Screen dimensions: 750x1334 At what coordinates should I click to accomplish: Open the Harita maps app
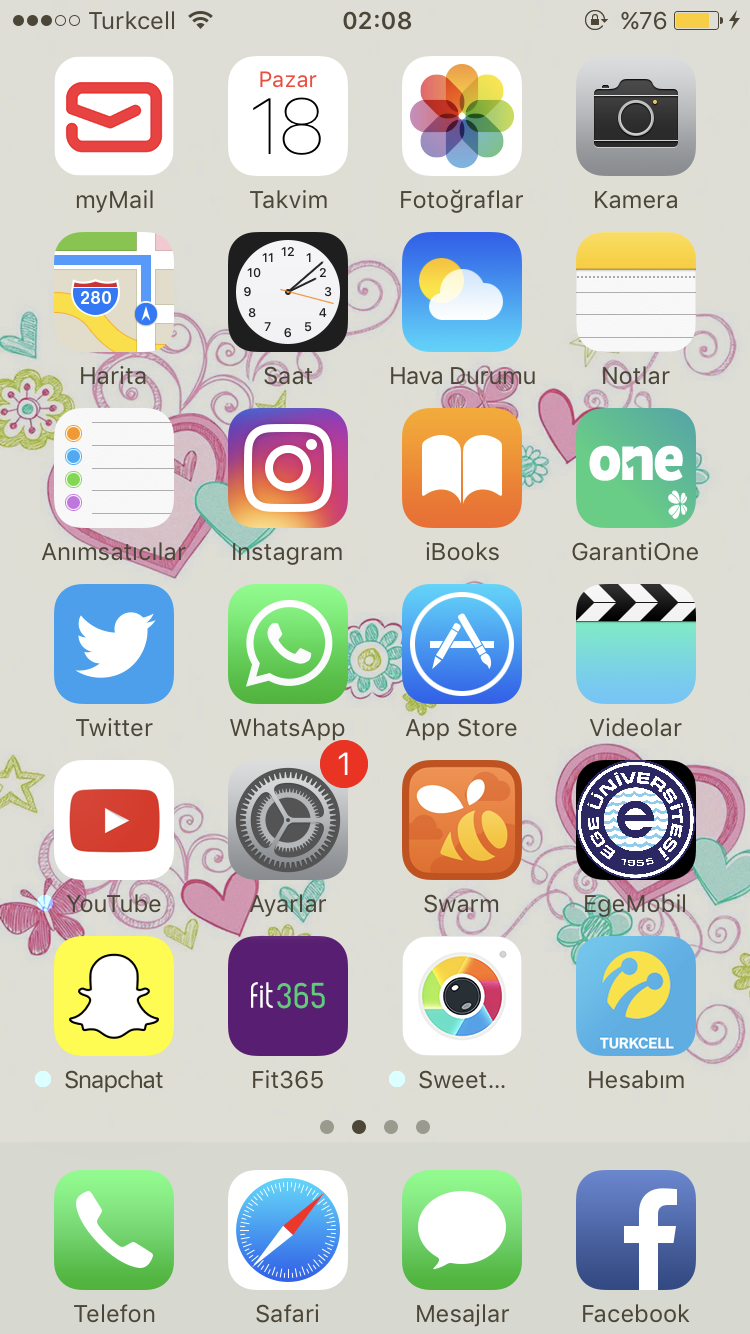click(114, 292)
